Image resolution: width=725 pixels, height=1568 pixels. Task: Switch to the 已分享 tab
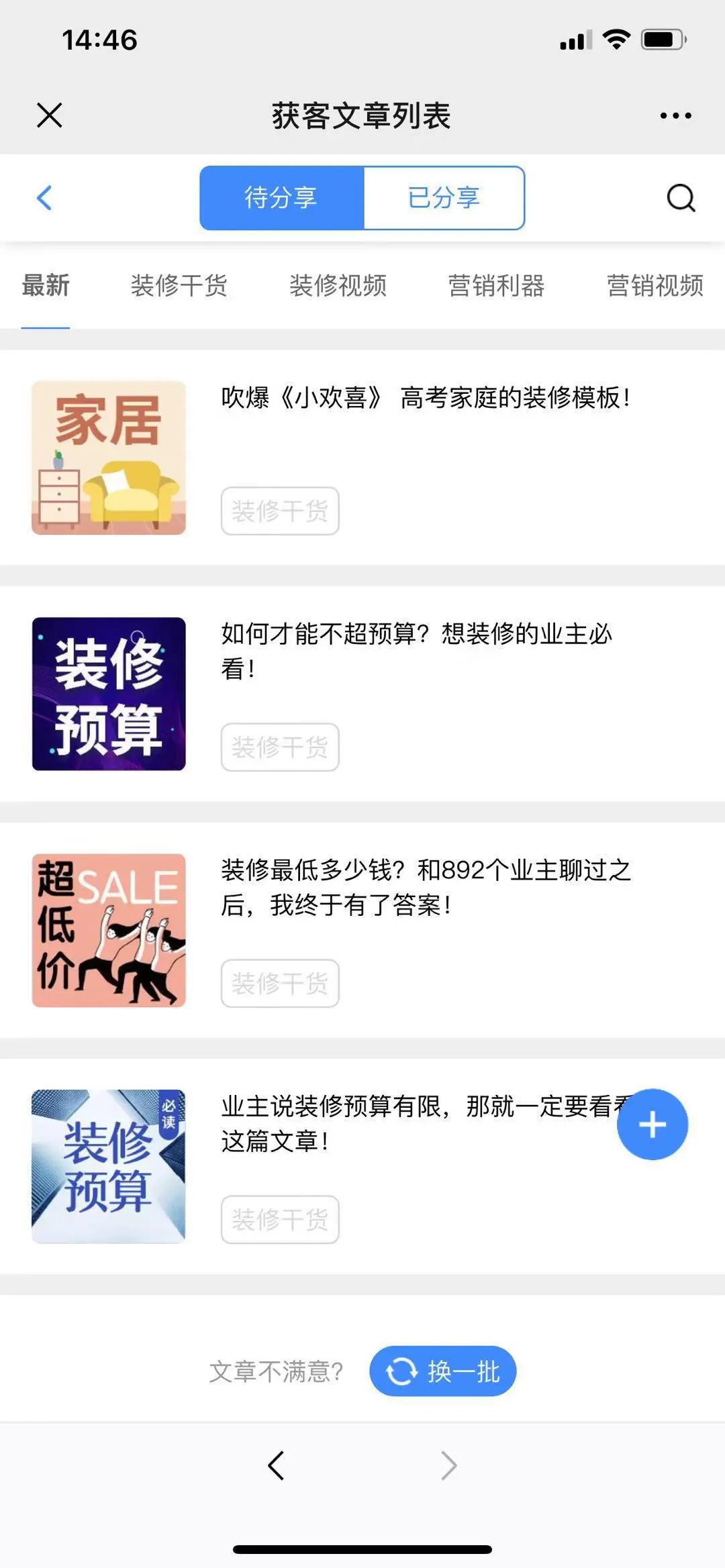[x=444, y=197]
